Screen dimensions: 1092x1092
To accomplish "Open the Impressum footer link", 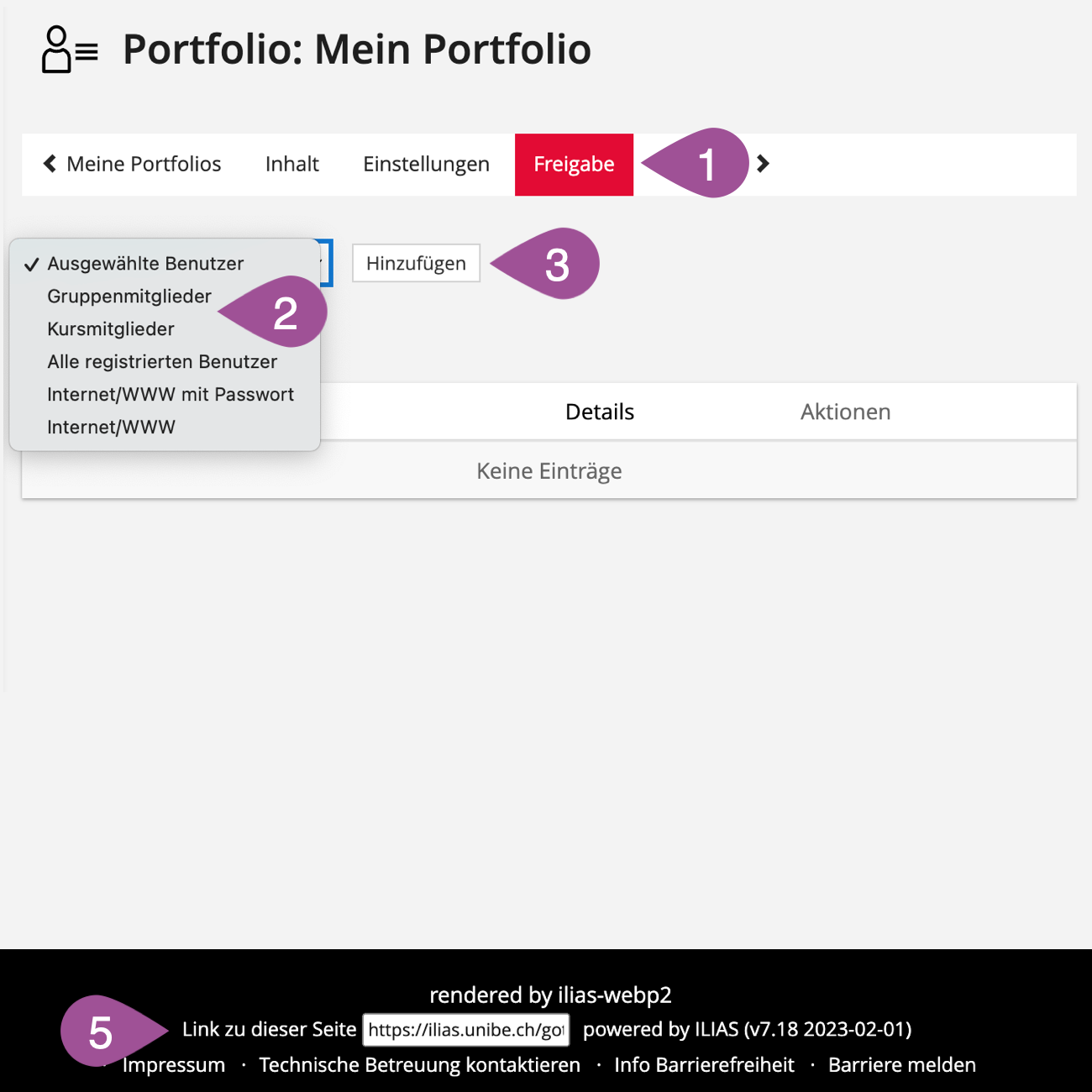I will [174, 1065].
